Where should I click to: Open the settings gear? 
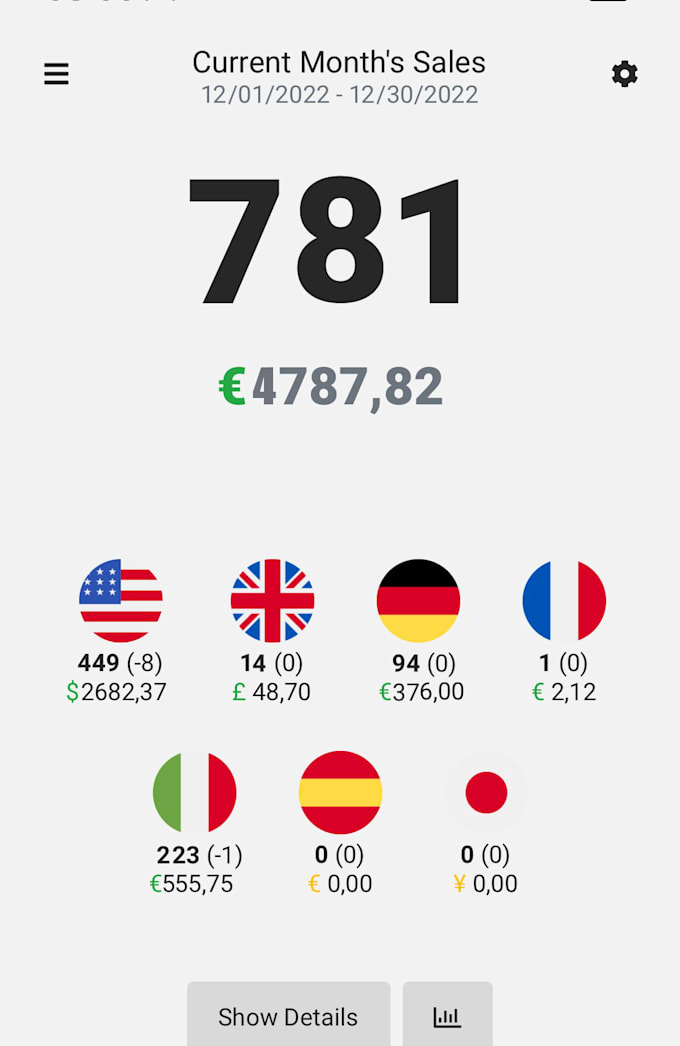[x=624, y=74]
